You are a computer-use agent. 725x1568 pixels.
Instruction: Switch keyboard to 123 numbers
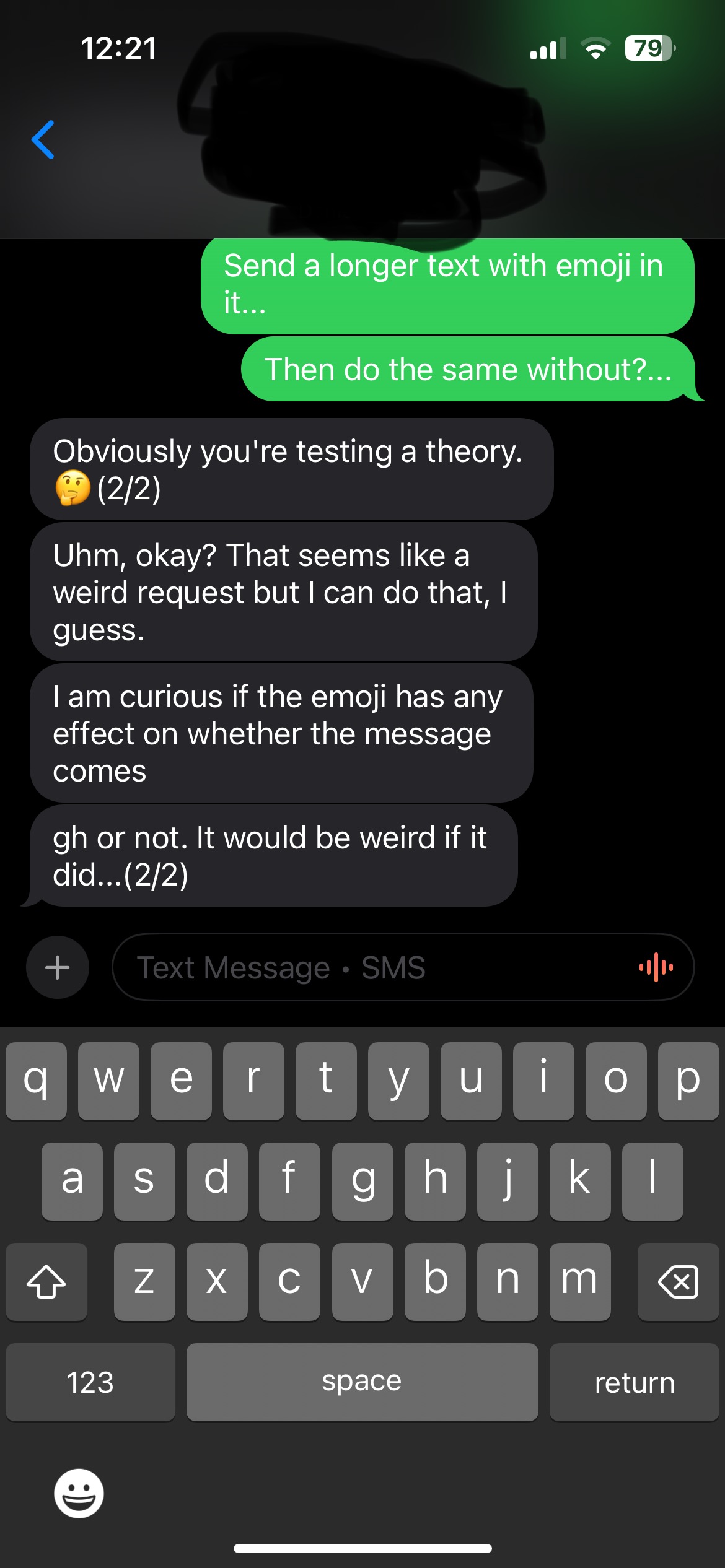90,1382
